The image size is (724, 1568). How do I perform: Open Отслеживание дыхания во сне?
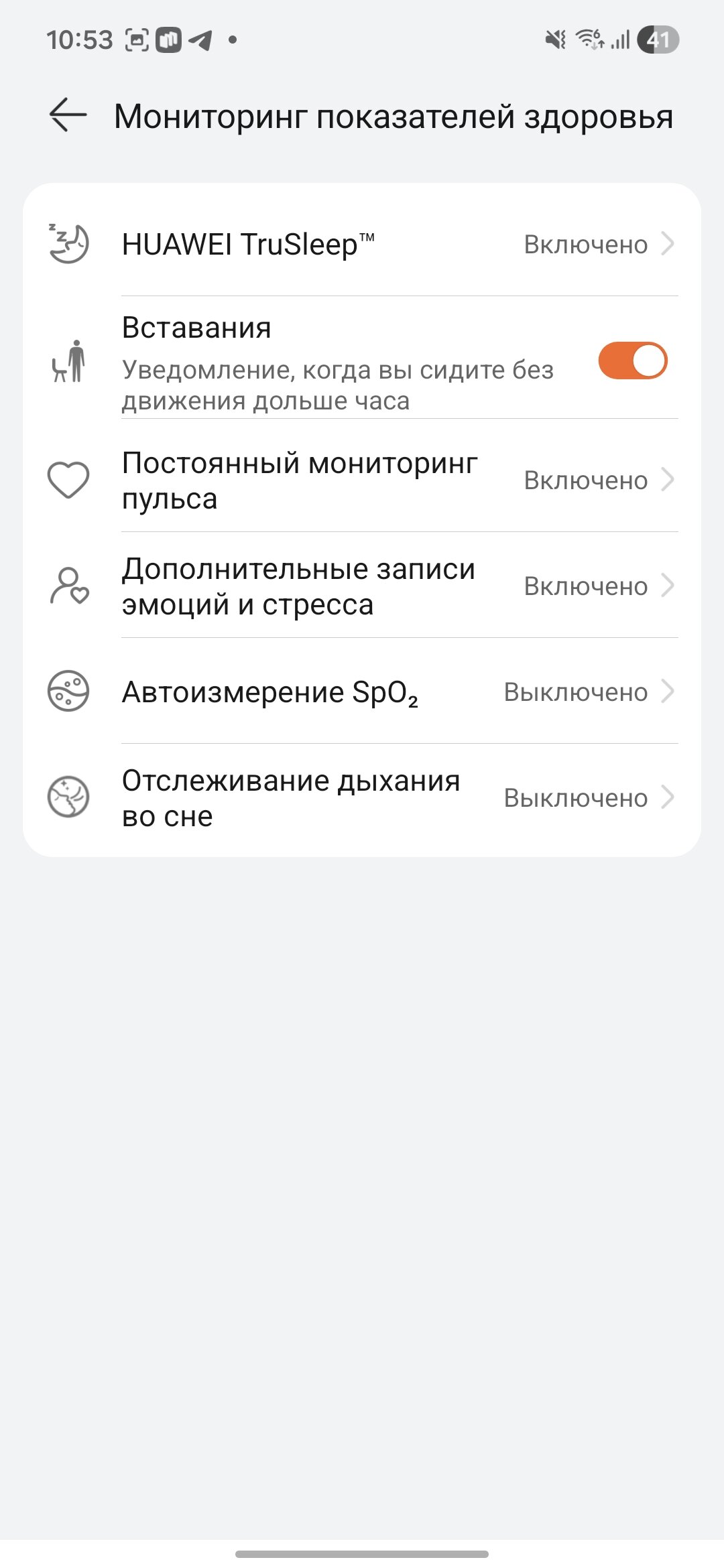point(362,797)
